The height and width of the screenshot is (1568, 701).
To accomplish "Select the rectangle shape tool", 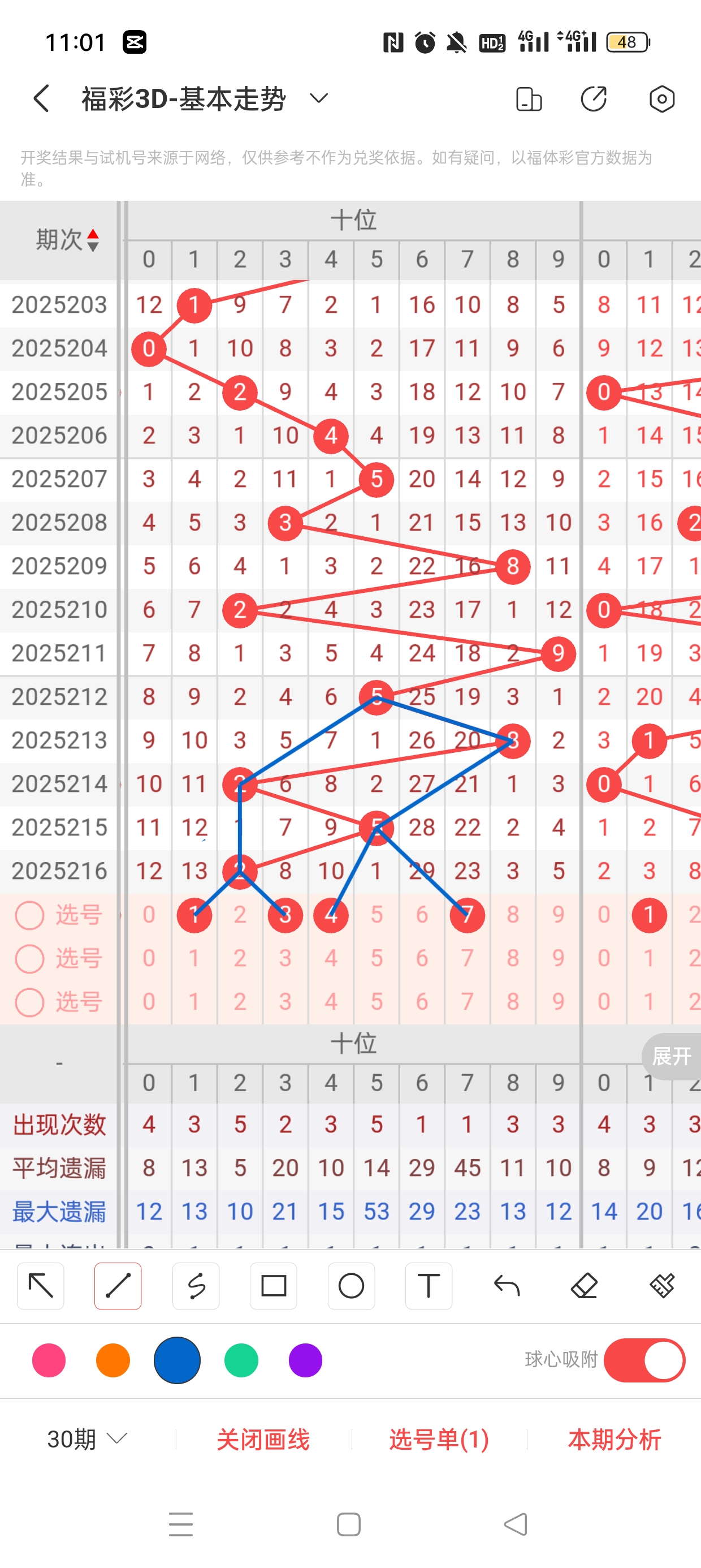I will tap(273, 1286).
